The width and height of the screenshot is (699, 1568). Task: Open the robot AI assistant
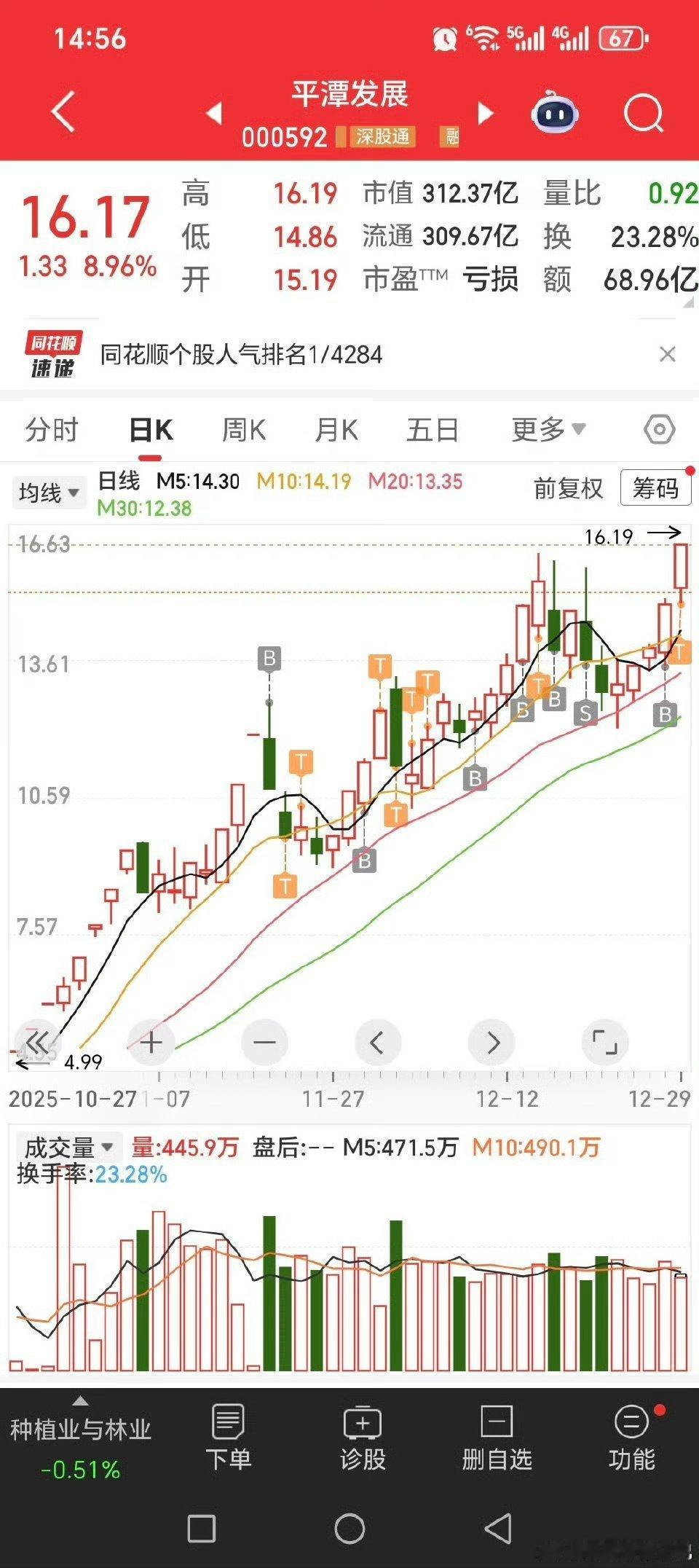coord(555,113)
